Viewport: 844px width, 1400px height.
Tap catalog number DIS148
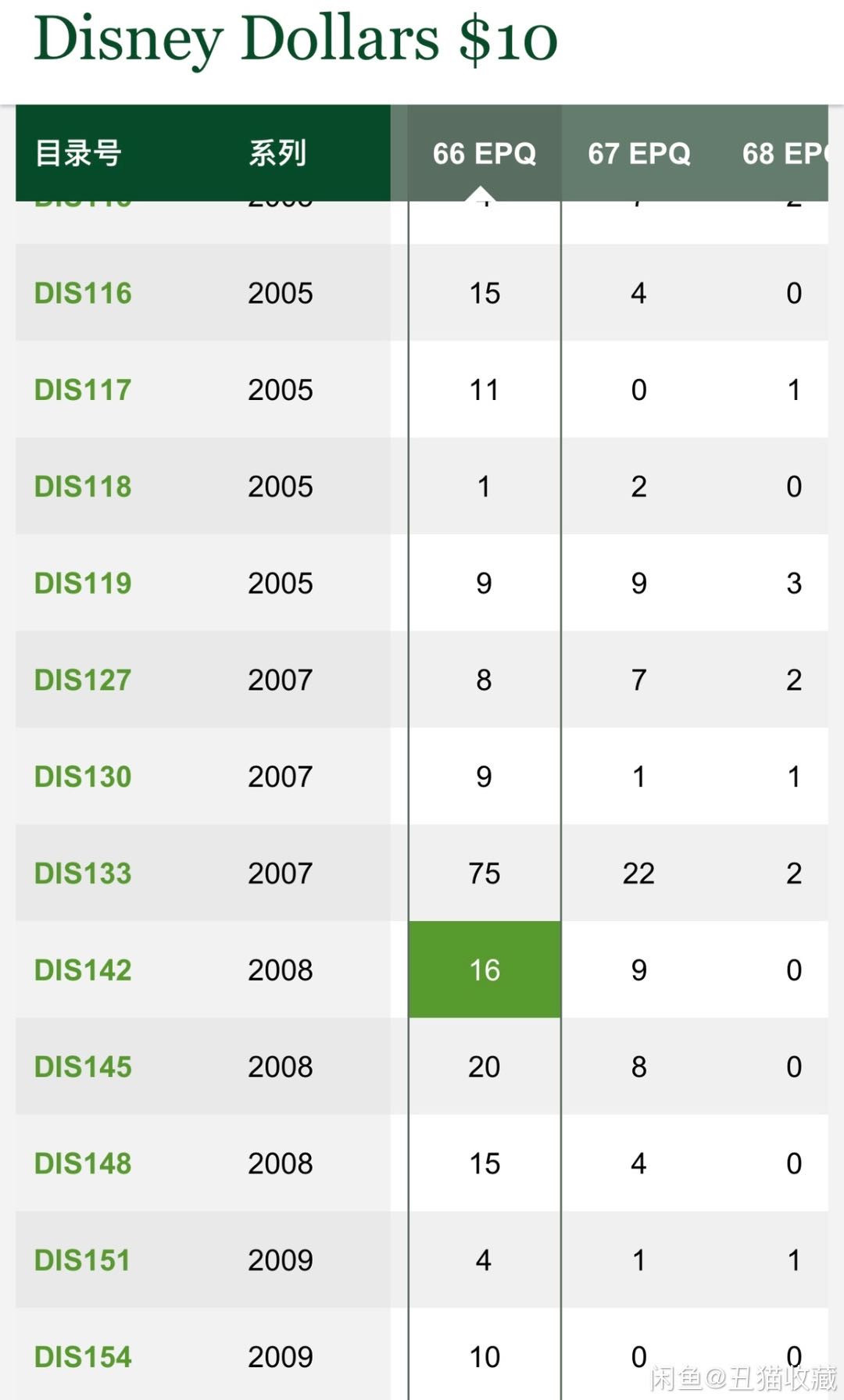(x=83, y=1164)
